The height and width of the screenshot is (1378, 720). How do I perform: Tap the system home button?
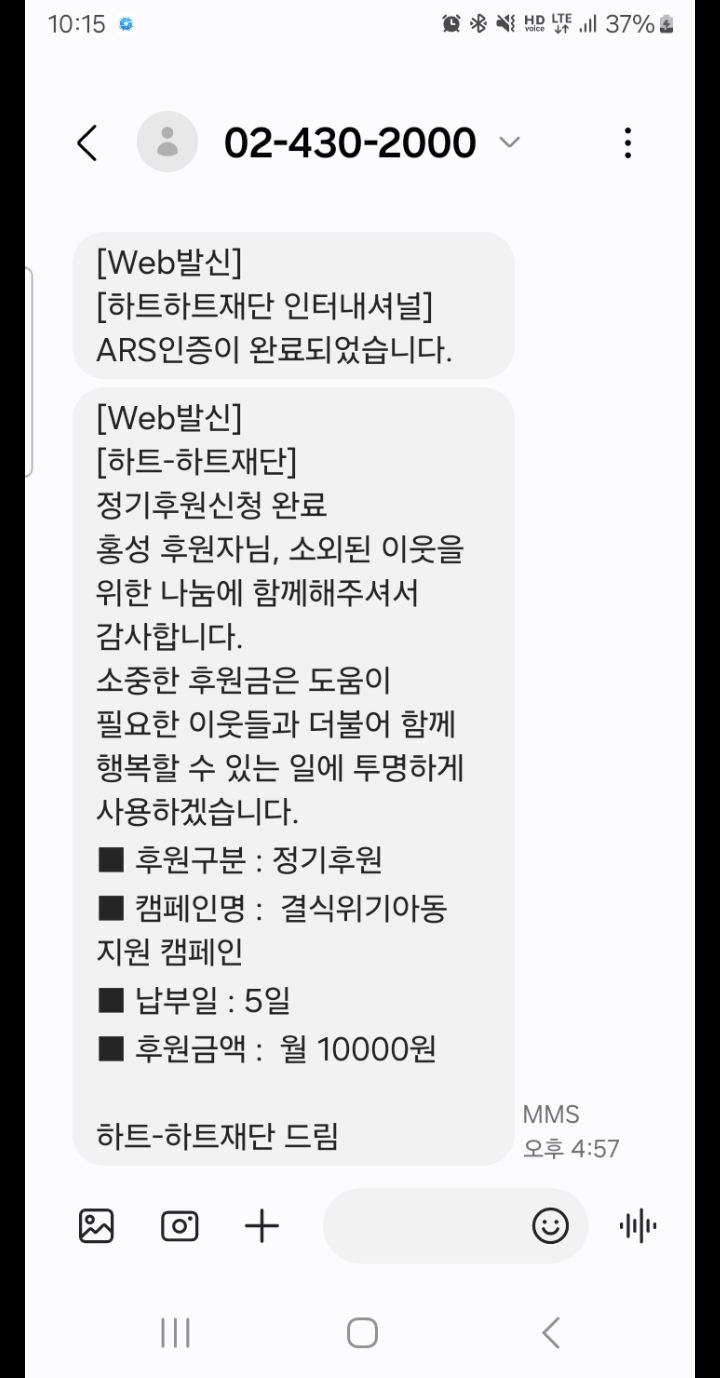[362, 1332]
